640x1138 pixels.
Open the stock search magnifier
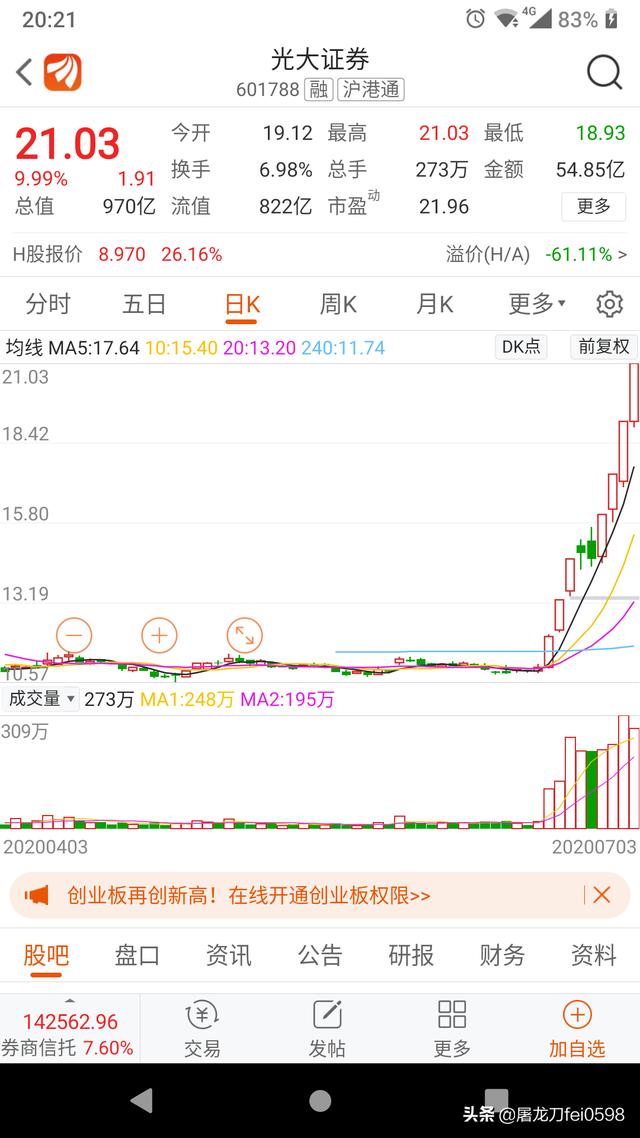point(604,72)
